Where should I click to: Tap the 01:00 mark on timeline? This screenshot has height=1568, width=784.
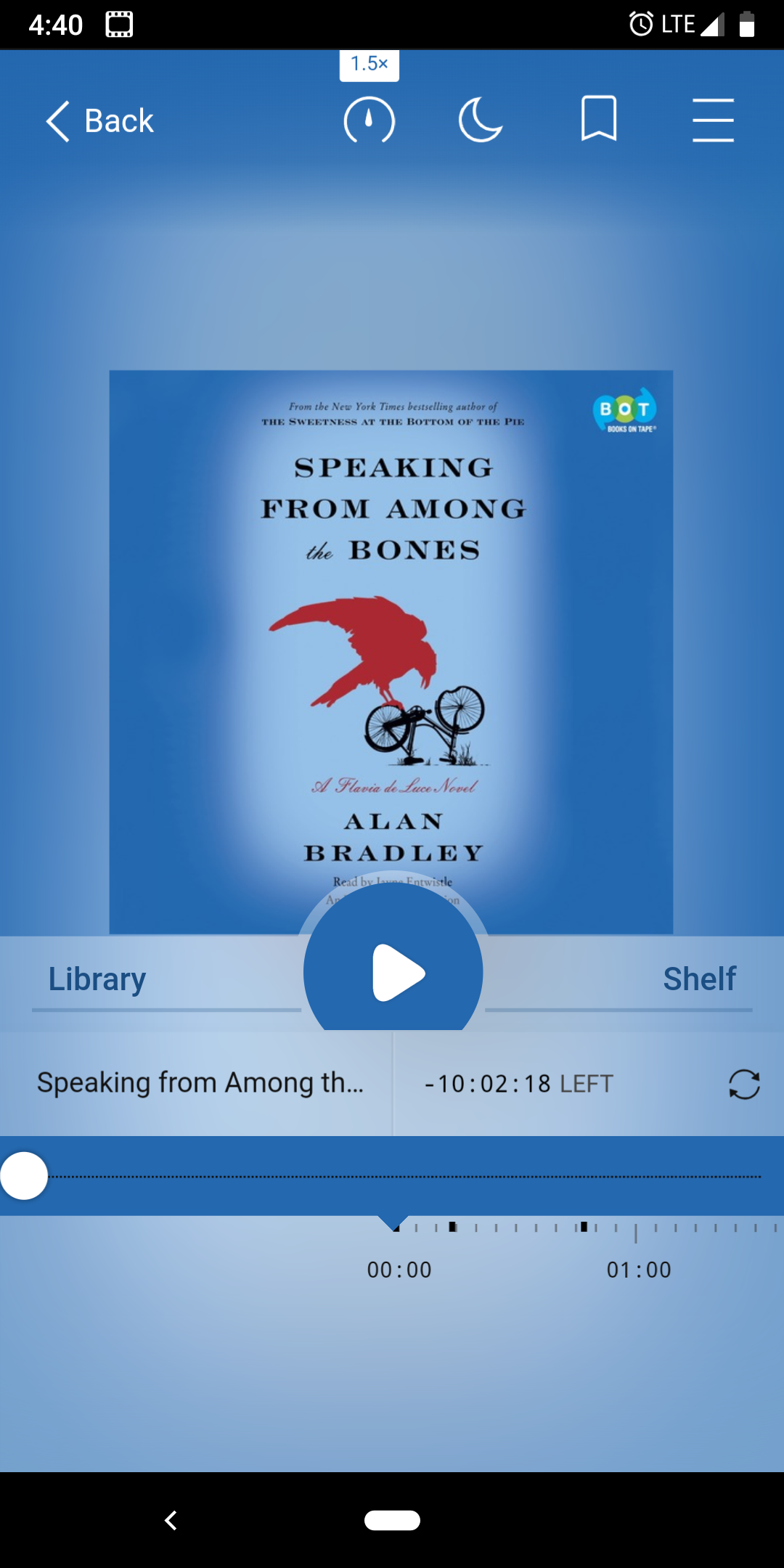[x=639, y=1269]
